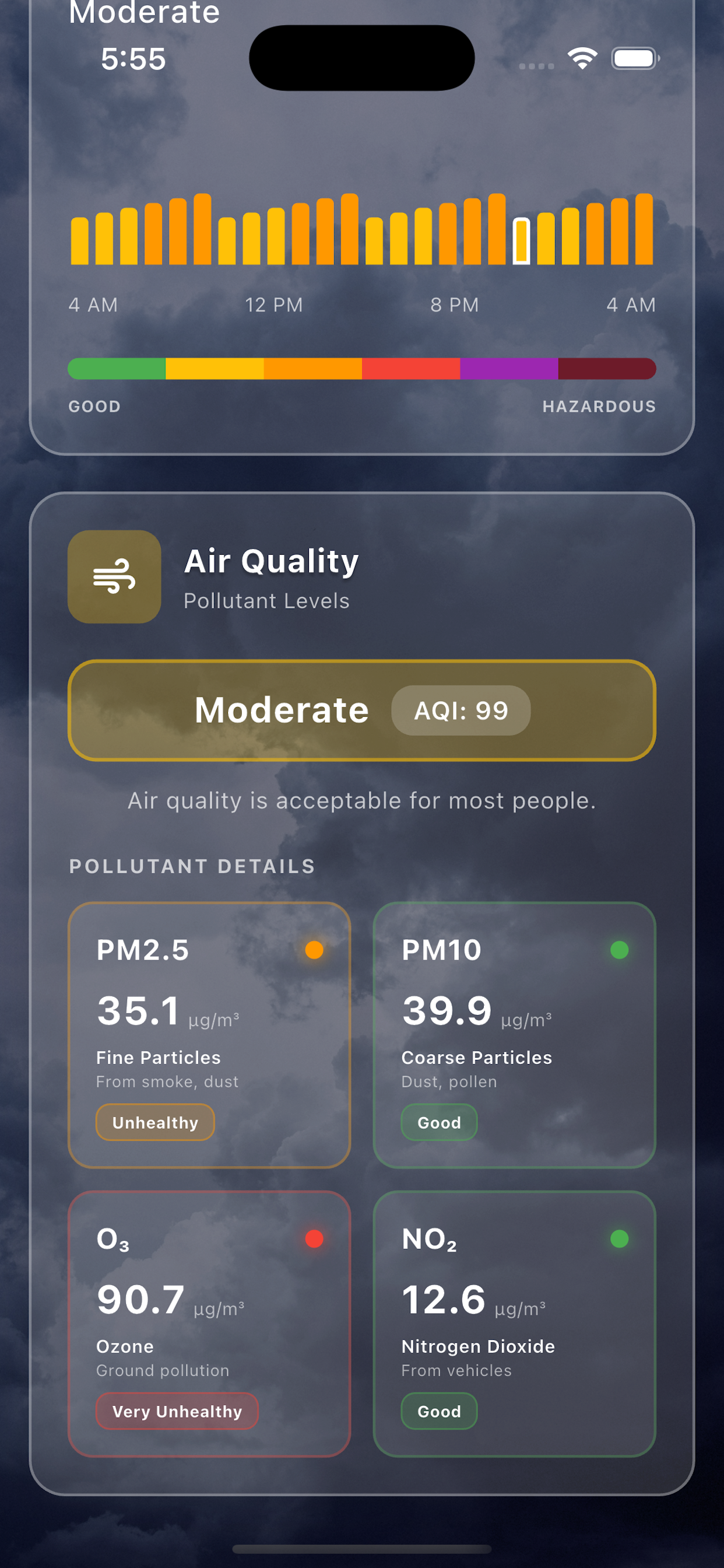Select the highlighted white hourly bar
Viewport: 724px width, 1568px height.
[x=521, y=241]
